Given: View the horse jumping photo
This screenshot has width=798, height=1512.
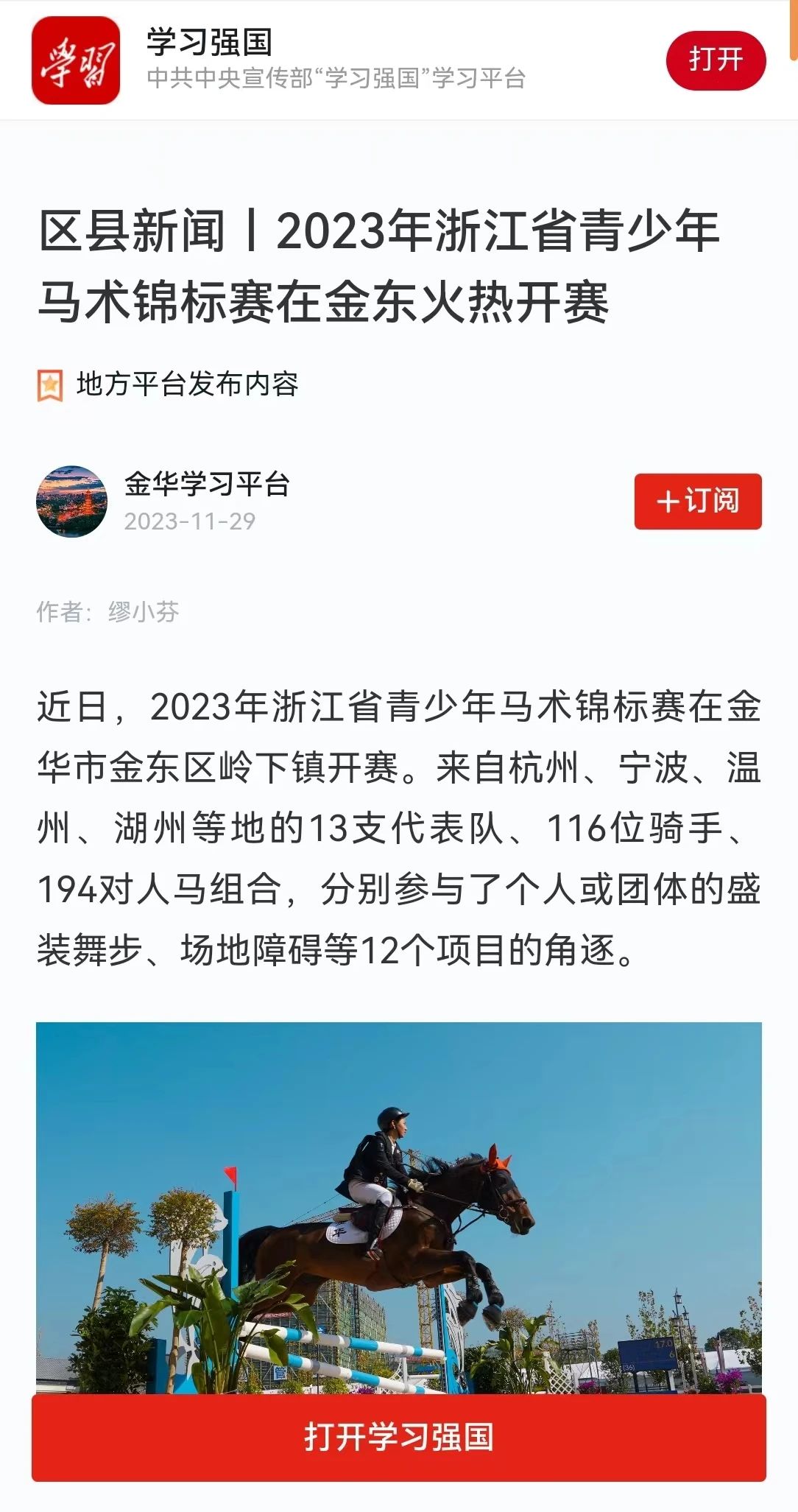Looking at the screenshot, I should point(398,1208).
